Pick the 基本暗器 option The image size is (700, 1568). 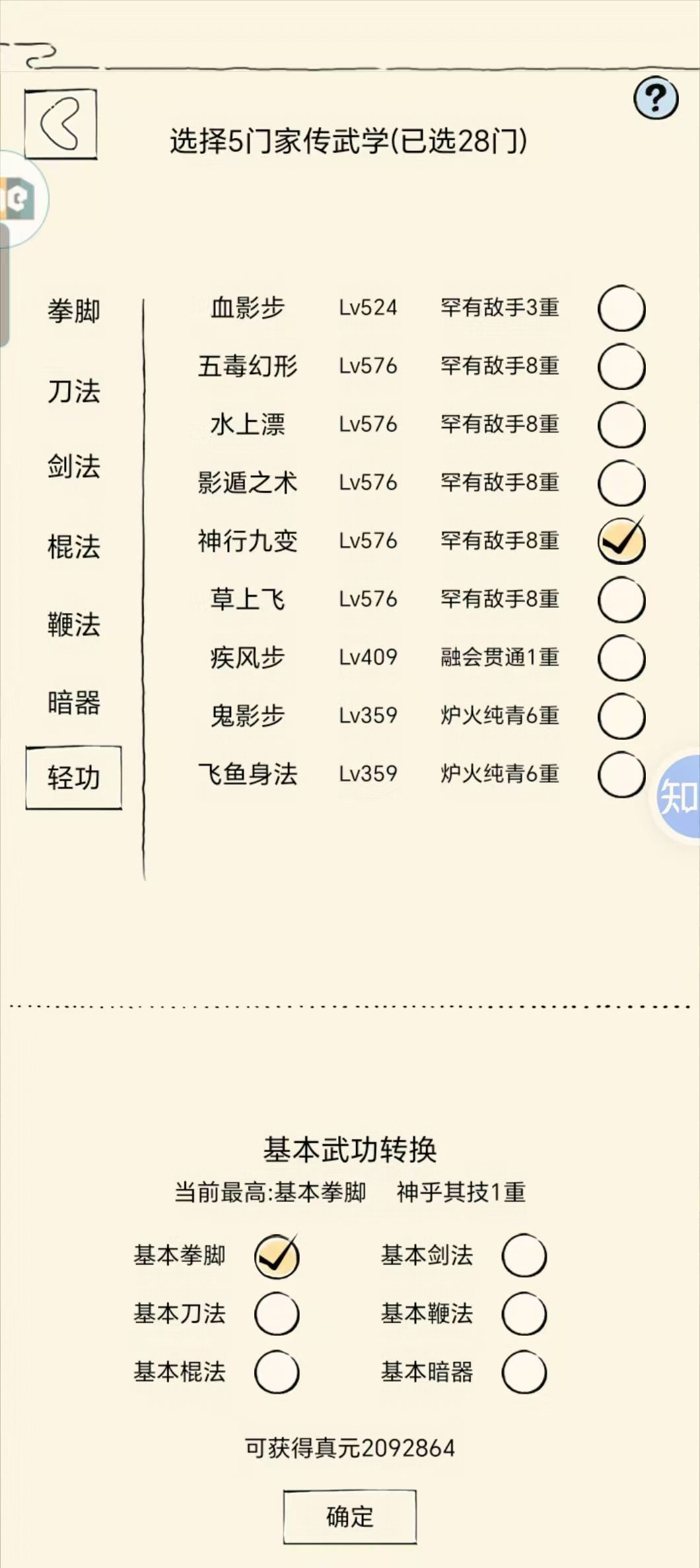[524, 1372]
